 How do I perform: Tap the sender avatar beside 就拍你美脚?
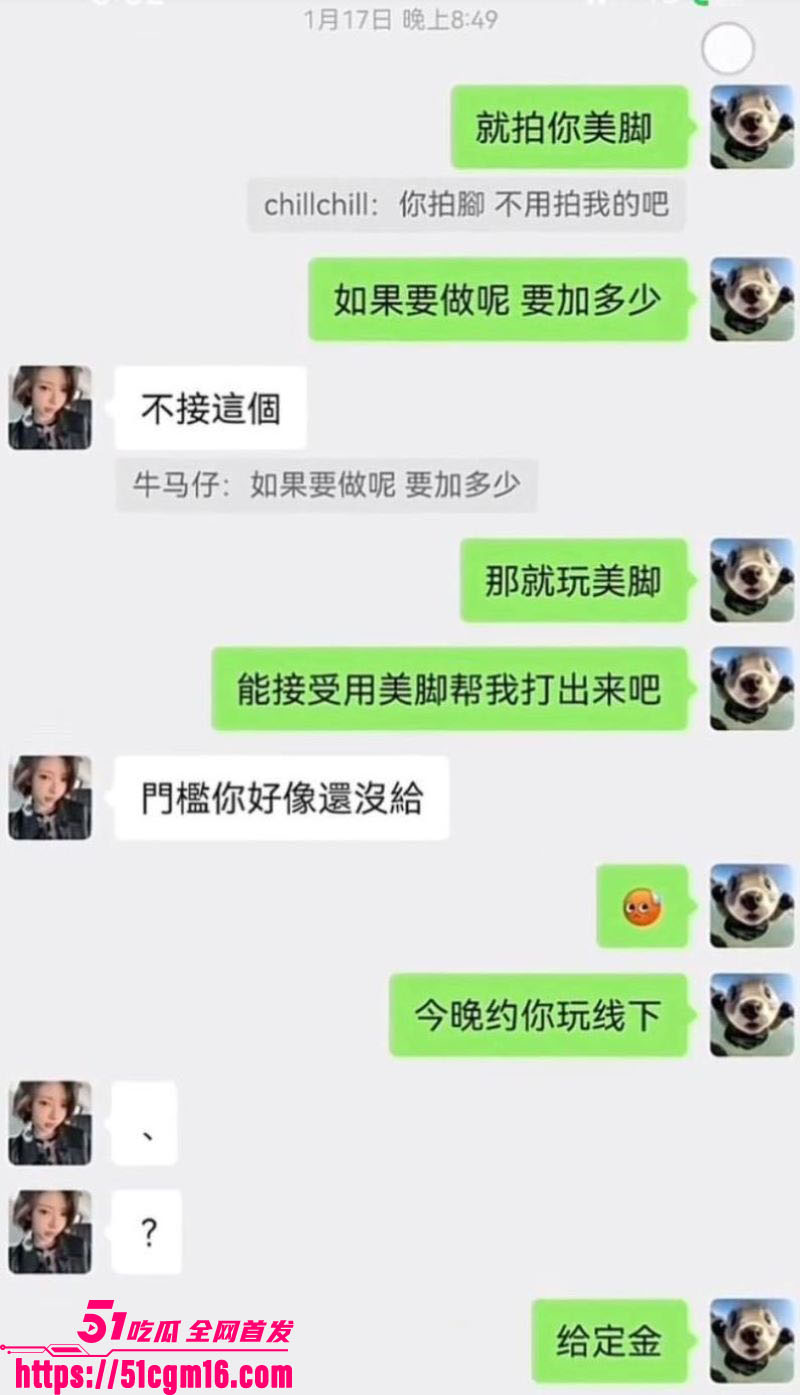click(752, 126)
